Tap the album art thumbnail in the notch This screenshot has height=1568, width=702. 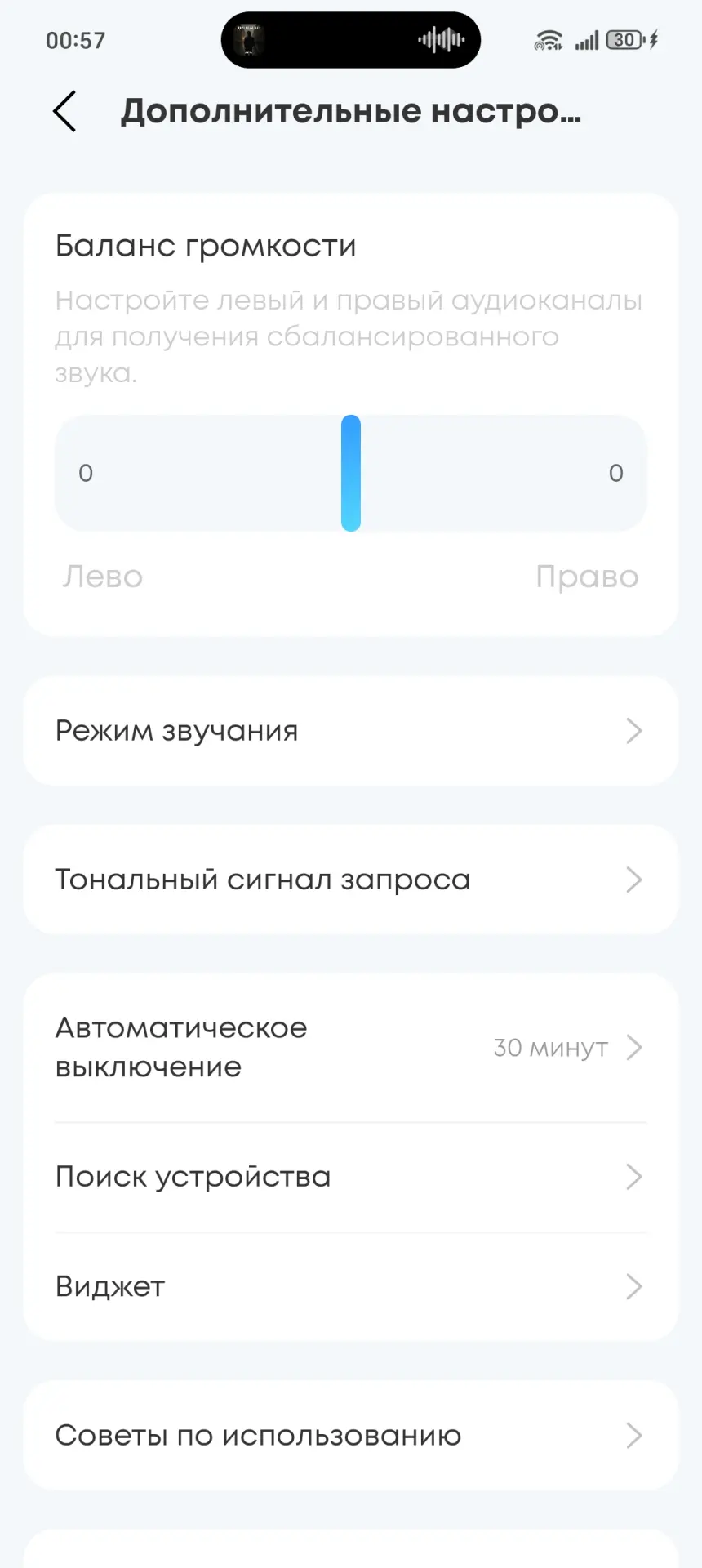[x=247, y=39]
